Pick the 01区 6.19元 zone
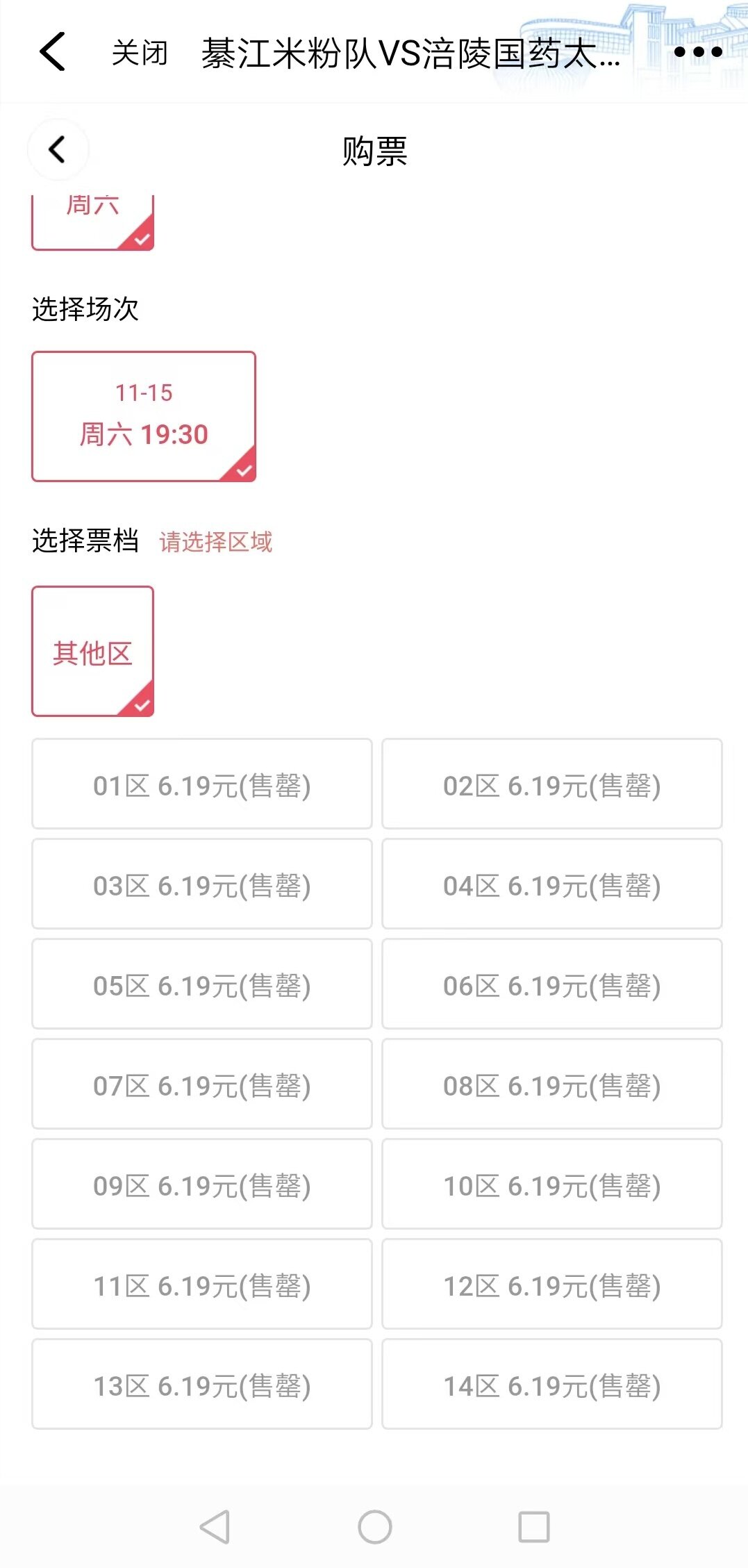This screenshot has width=748, height=1568. (x=202, y=784)
